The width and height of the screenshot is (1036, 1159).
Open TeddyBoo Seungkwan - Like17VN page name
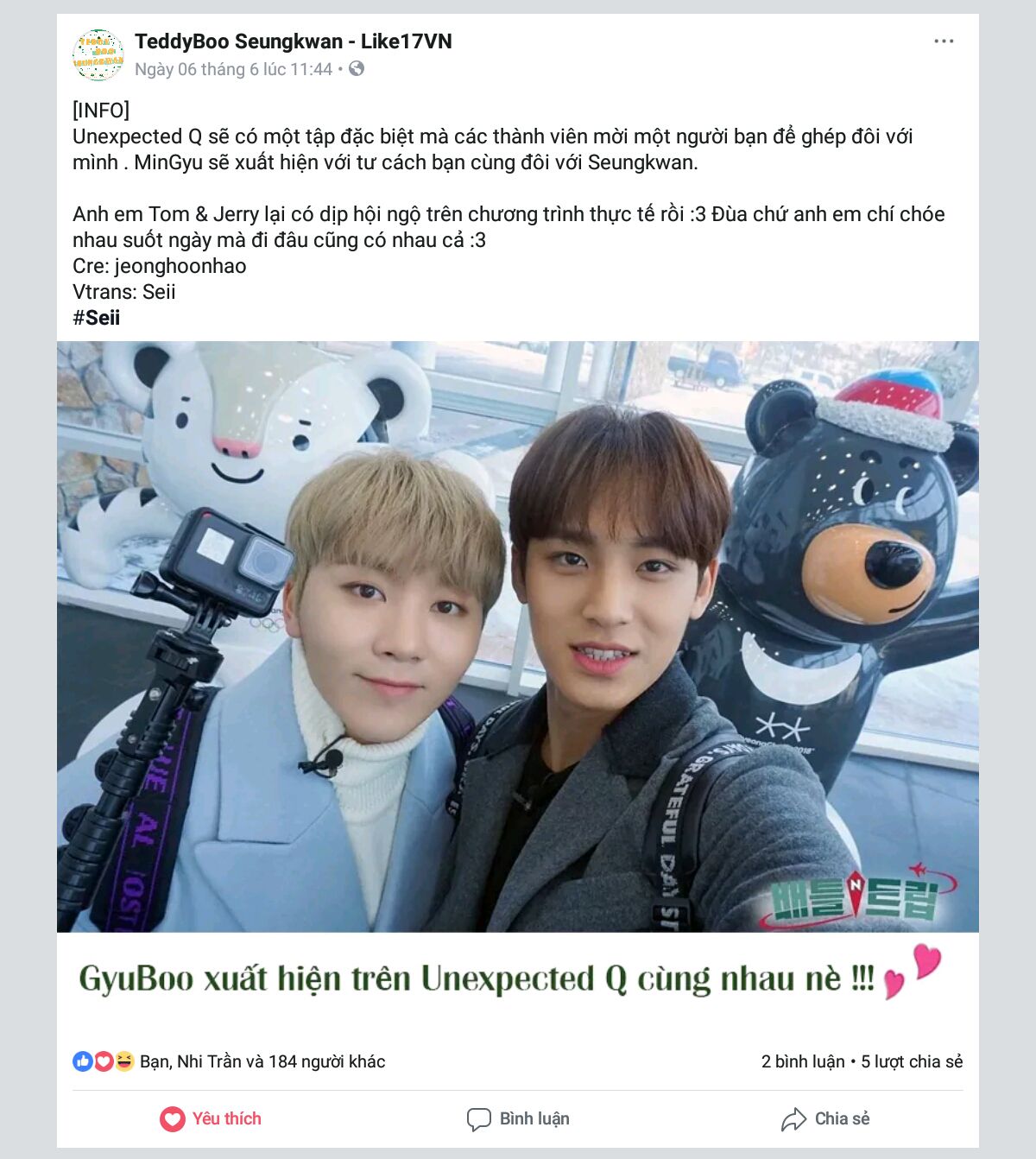click(293, 41)
